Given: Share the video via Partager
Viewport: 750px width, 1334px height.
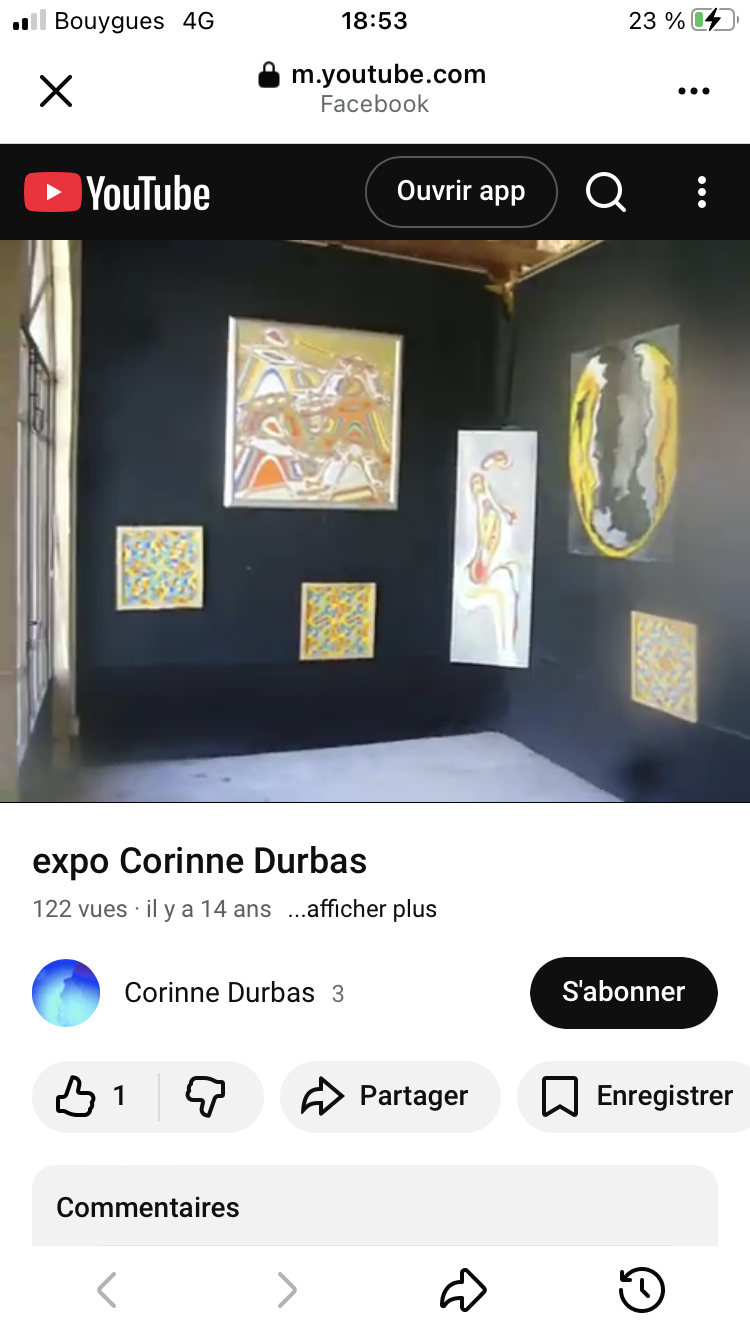Looking at the screenshot, I should pyautogui.click(x=390, y=1096).
